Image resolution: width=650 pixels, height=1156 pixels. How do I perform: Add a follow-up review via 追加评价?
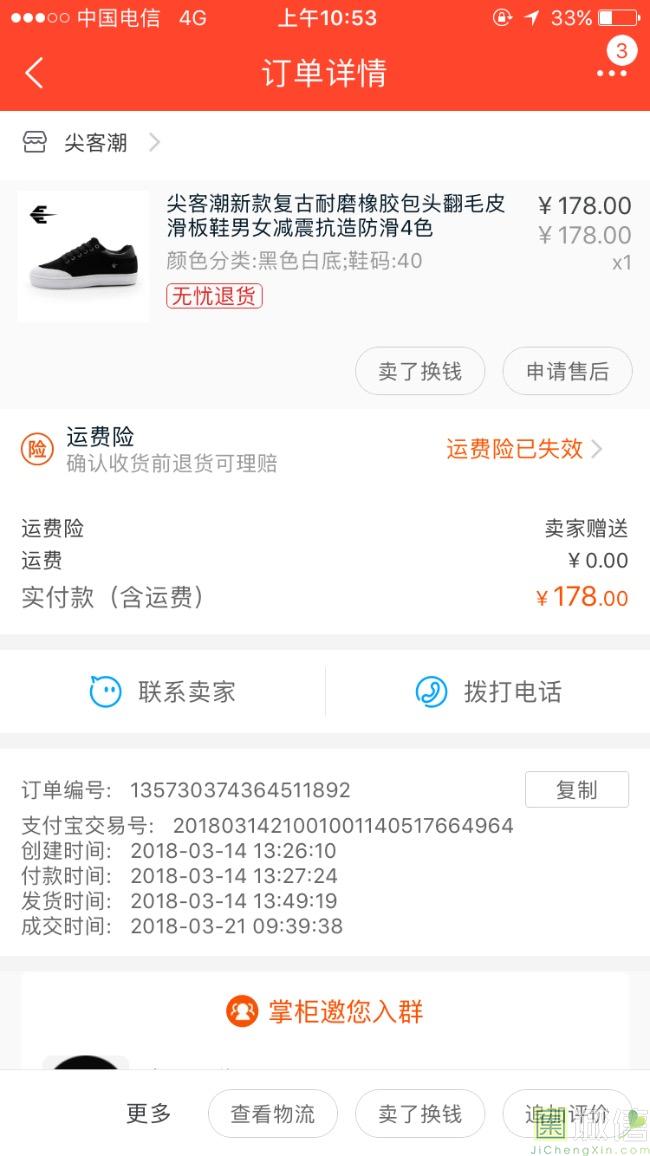point(567,1114)
